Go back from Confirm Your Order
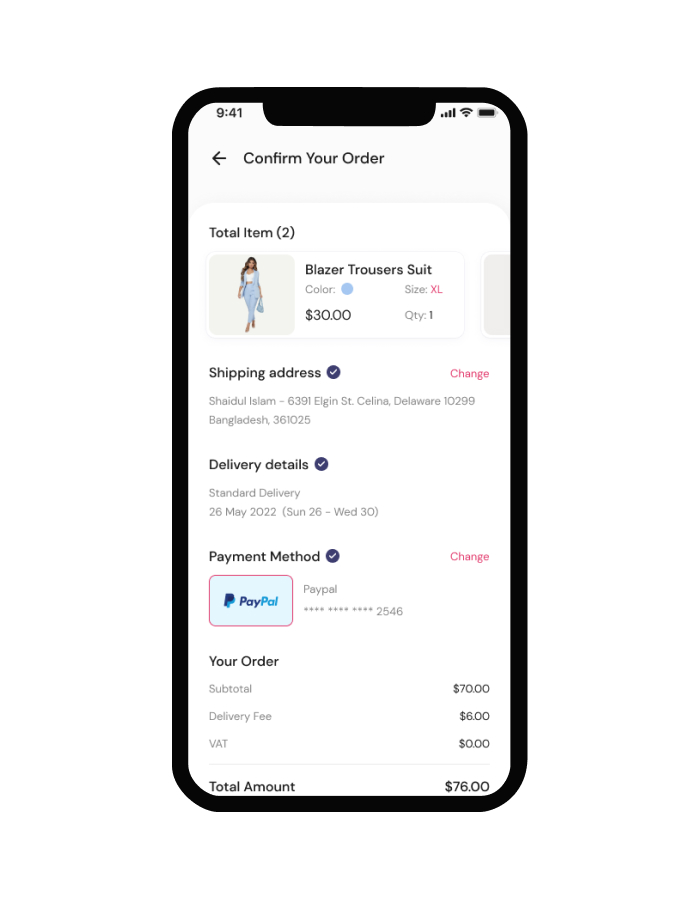Screen dimensions: 700x900 pos(219,158)
